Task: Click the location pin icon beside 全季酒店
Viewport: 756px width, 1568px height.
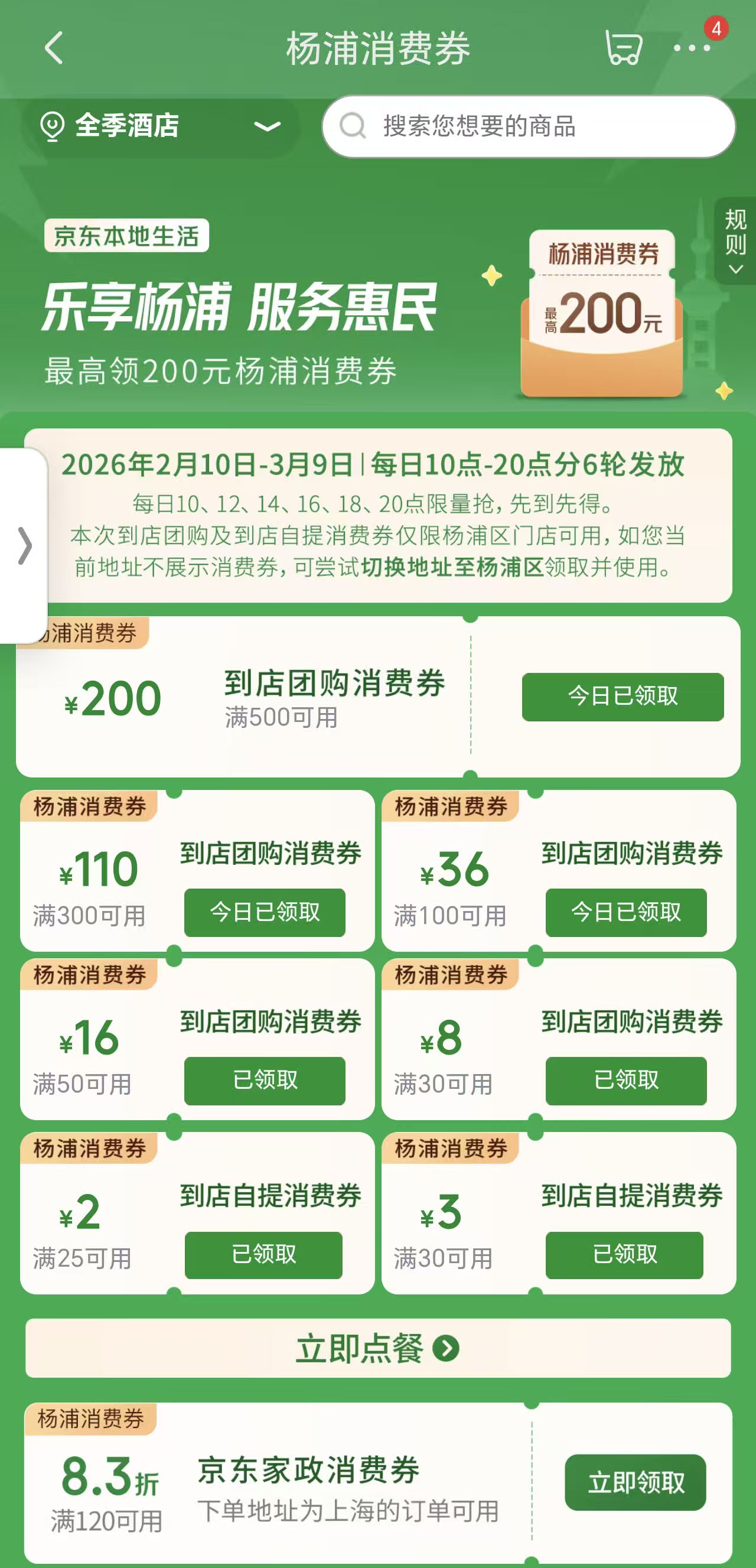Action: pos(52,126)
